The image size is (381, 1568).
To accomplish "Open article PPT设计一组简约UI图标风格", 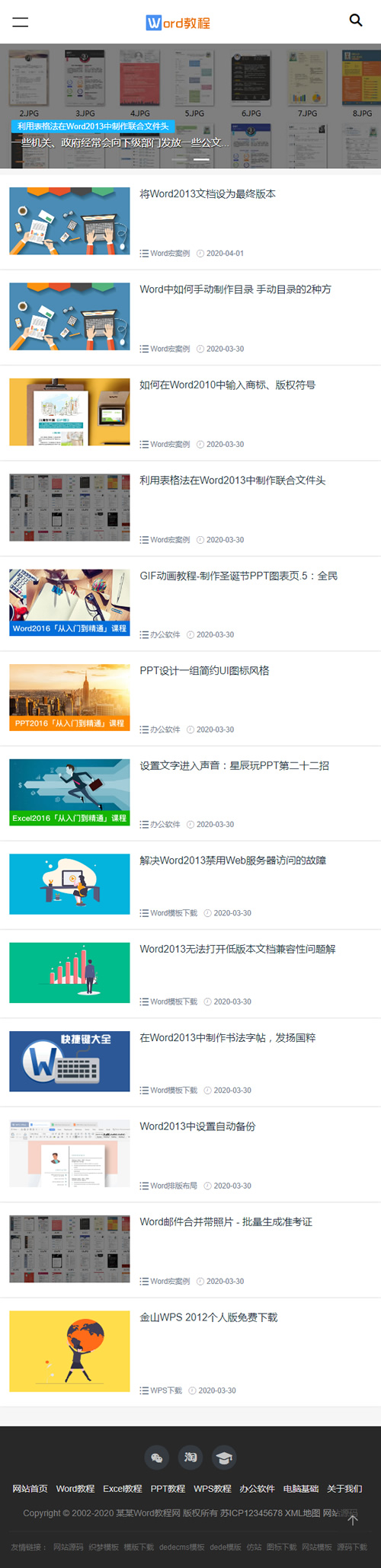I will pyautogui.click(x=204, y=671).
